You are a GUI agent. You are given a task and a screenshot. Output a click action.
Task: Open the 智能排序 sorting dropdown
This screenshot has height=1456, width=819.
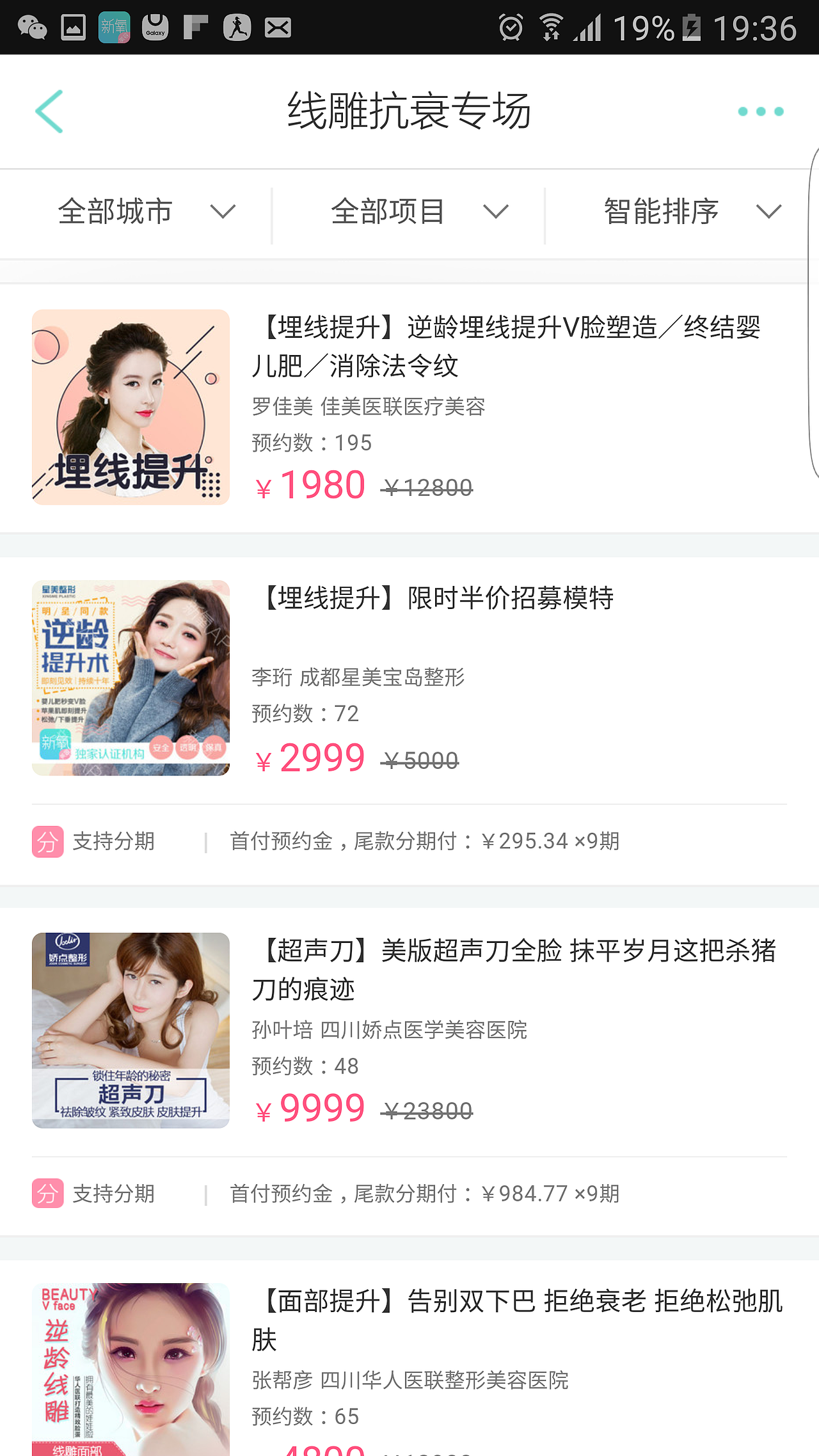click(x=691, y=212)
